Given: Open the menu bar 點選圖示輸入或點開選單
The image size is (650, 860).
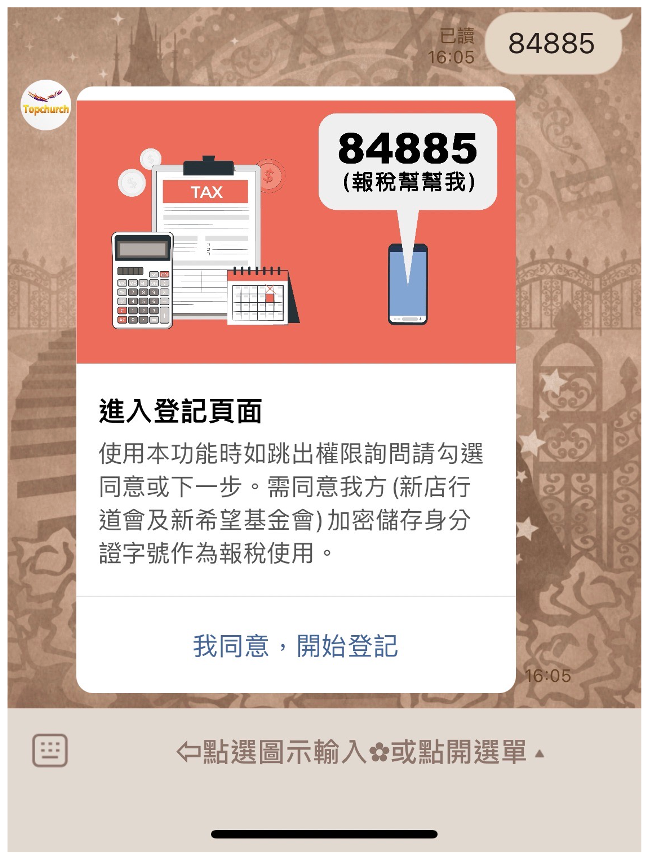Looking at the screenshot, I should [360, 752].
